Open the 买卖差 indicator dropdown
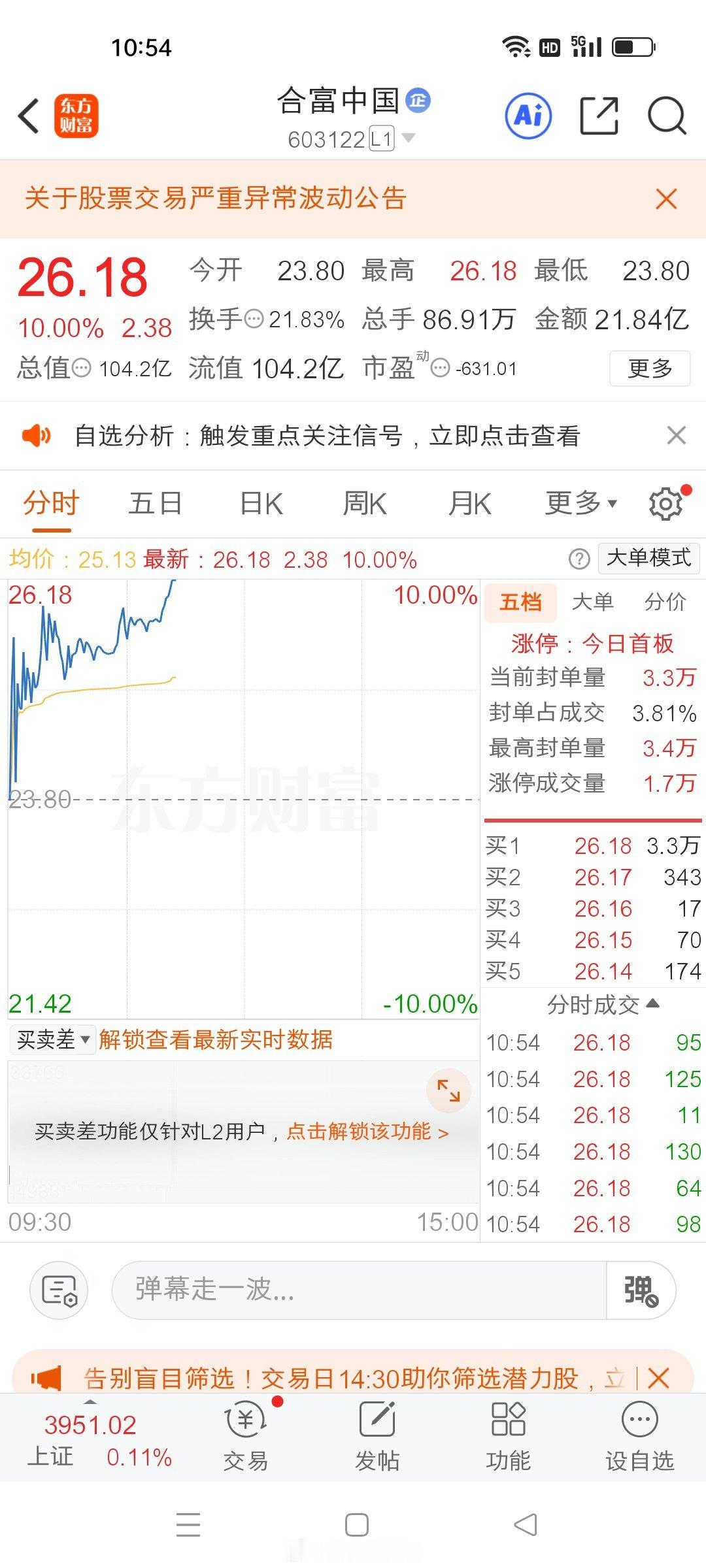Viewport: 706px width, 1568px height. [x=52, y=1039]
